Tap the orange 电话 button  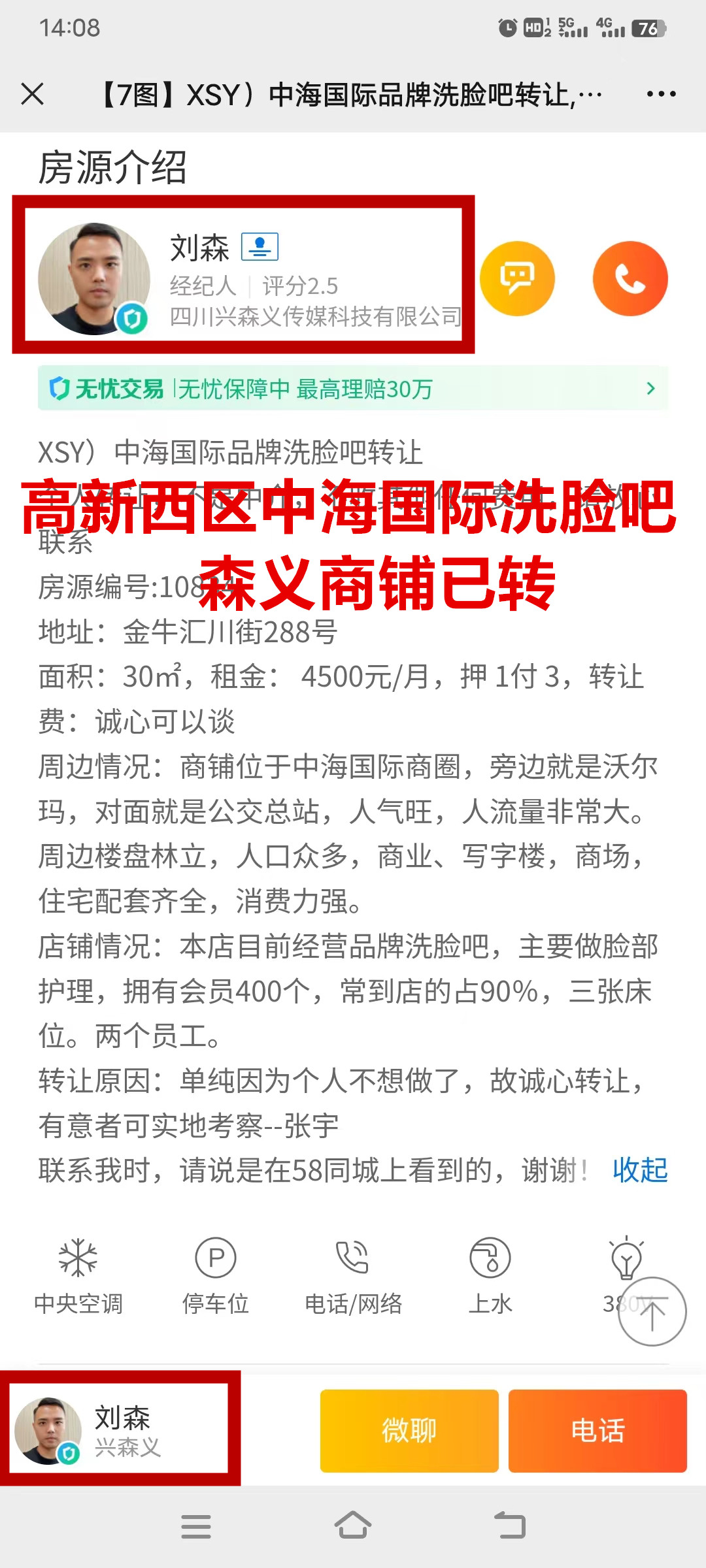(x=597, y=1430)
